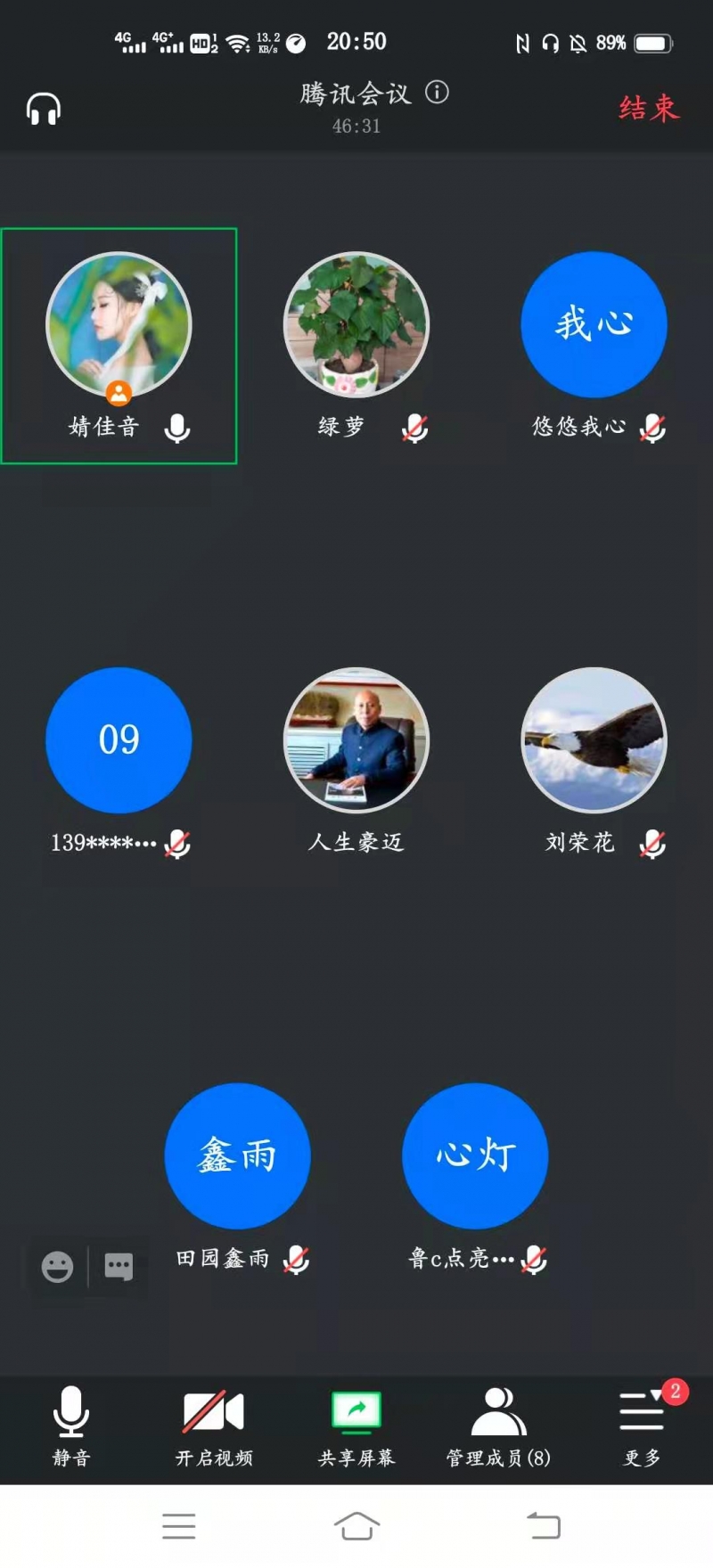The height and width of the screenshot is (1568, 713).
Task: Open the 更多 menu
Action: click(642, 1425)
